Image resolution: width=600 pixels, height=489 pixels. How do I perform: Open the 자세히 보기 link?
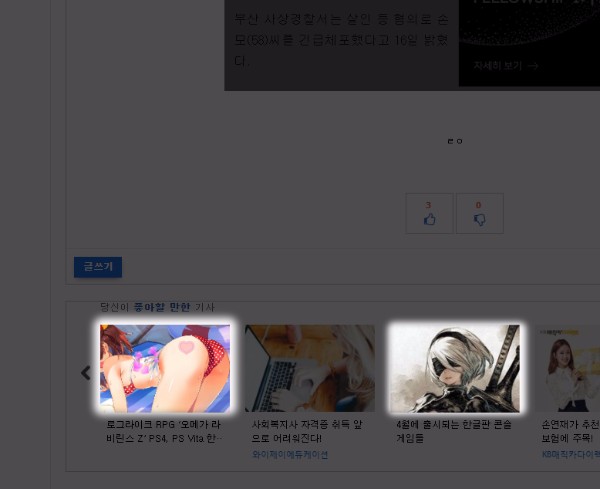pyautogui.click(x=505, y=66)
